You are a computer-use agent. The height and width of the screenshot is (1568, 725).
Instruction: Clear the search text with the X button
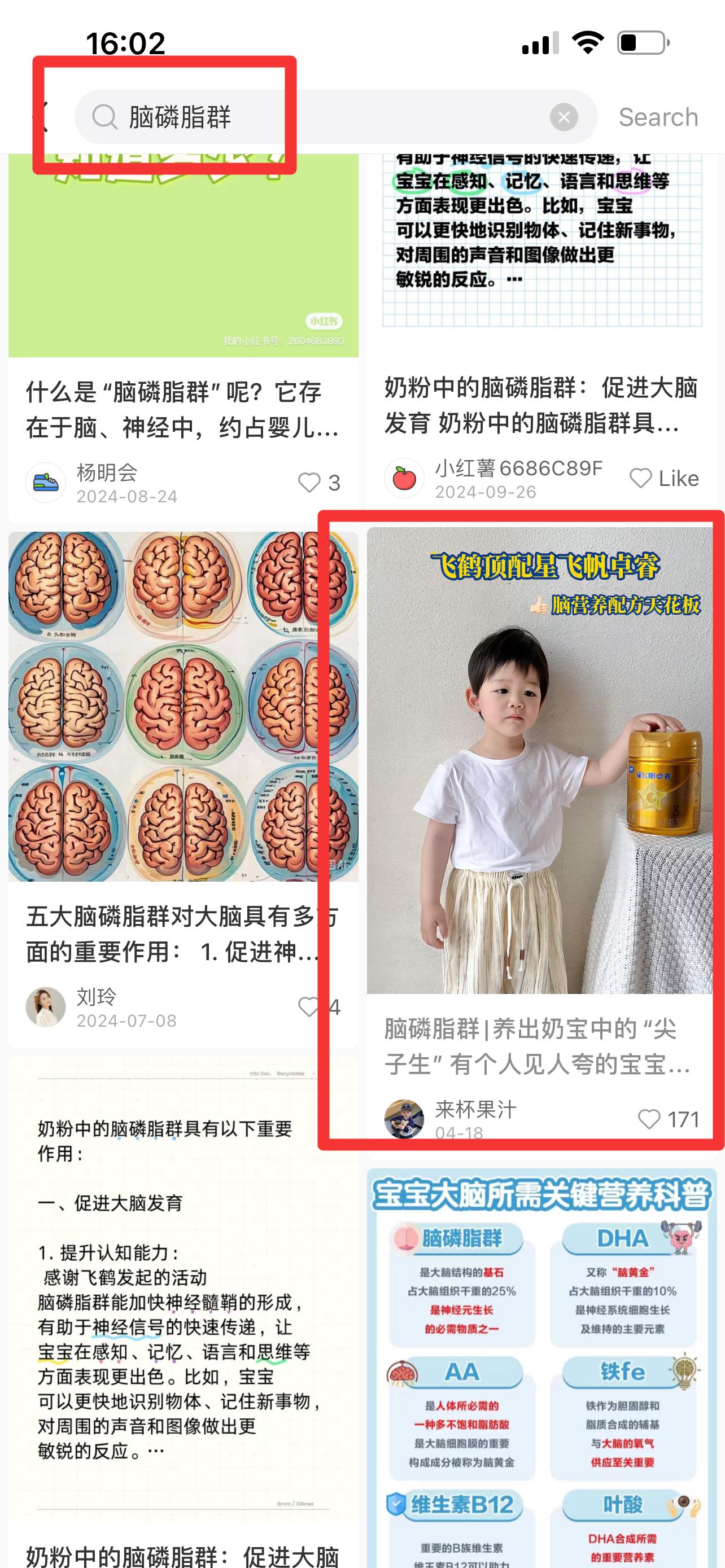tap(564, 117)
